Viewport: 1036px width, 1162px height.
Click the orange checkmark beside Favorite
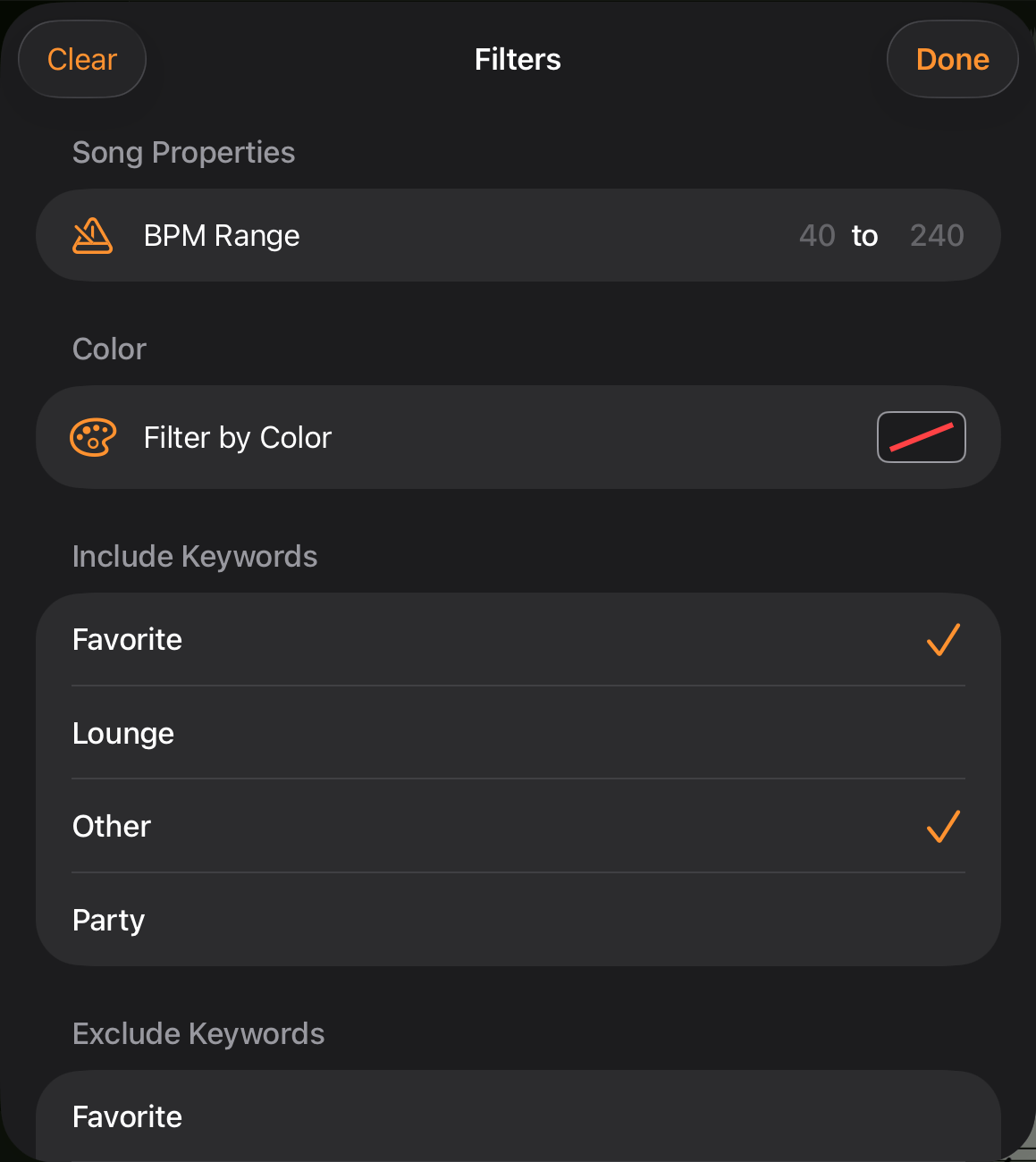point(941,639)
